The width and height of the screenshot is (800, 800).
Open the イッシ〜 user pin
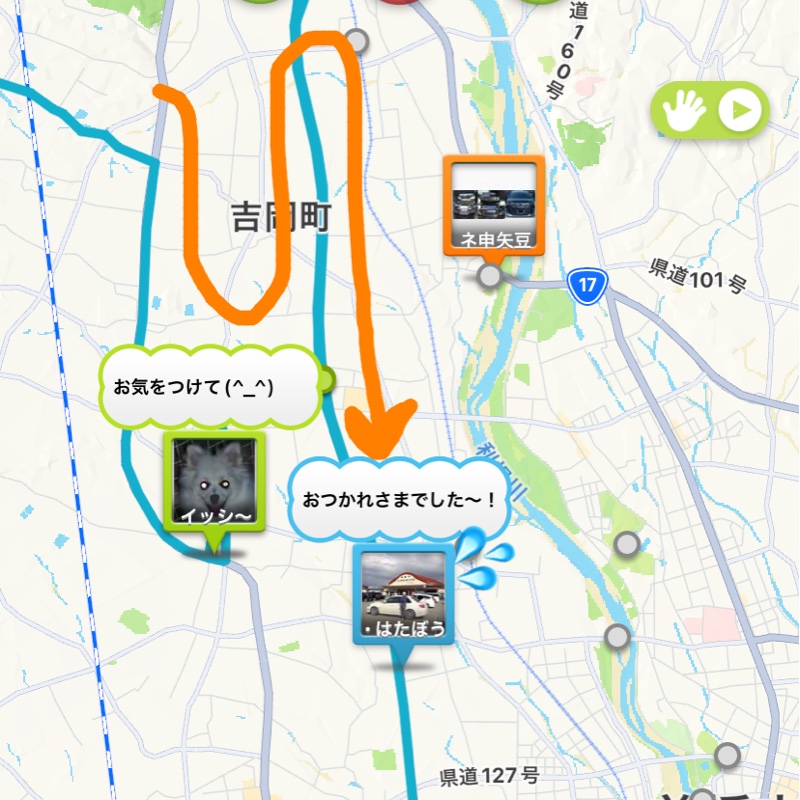click(x=213, y=482)
